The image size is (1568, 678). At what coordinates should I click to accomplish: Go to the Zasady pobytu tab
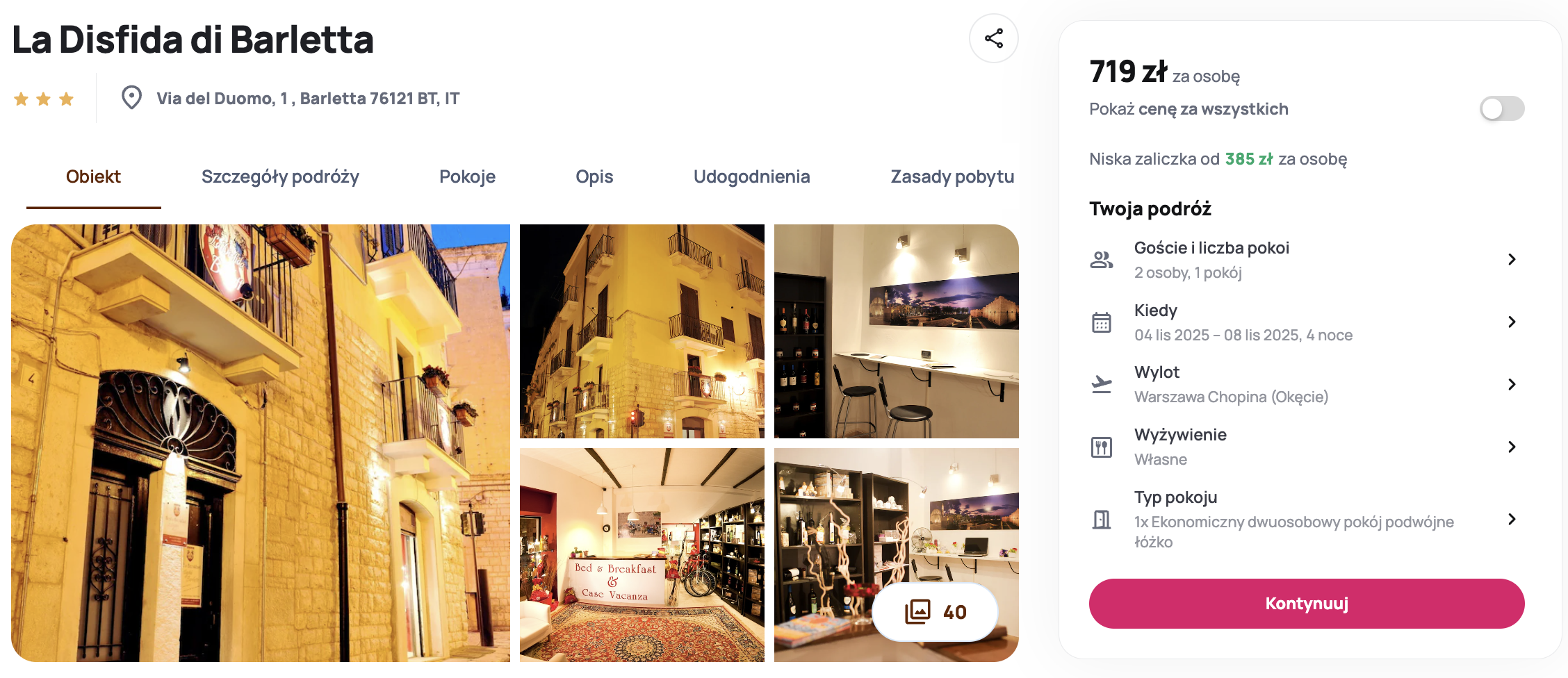coord(952,176)
